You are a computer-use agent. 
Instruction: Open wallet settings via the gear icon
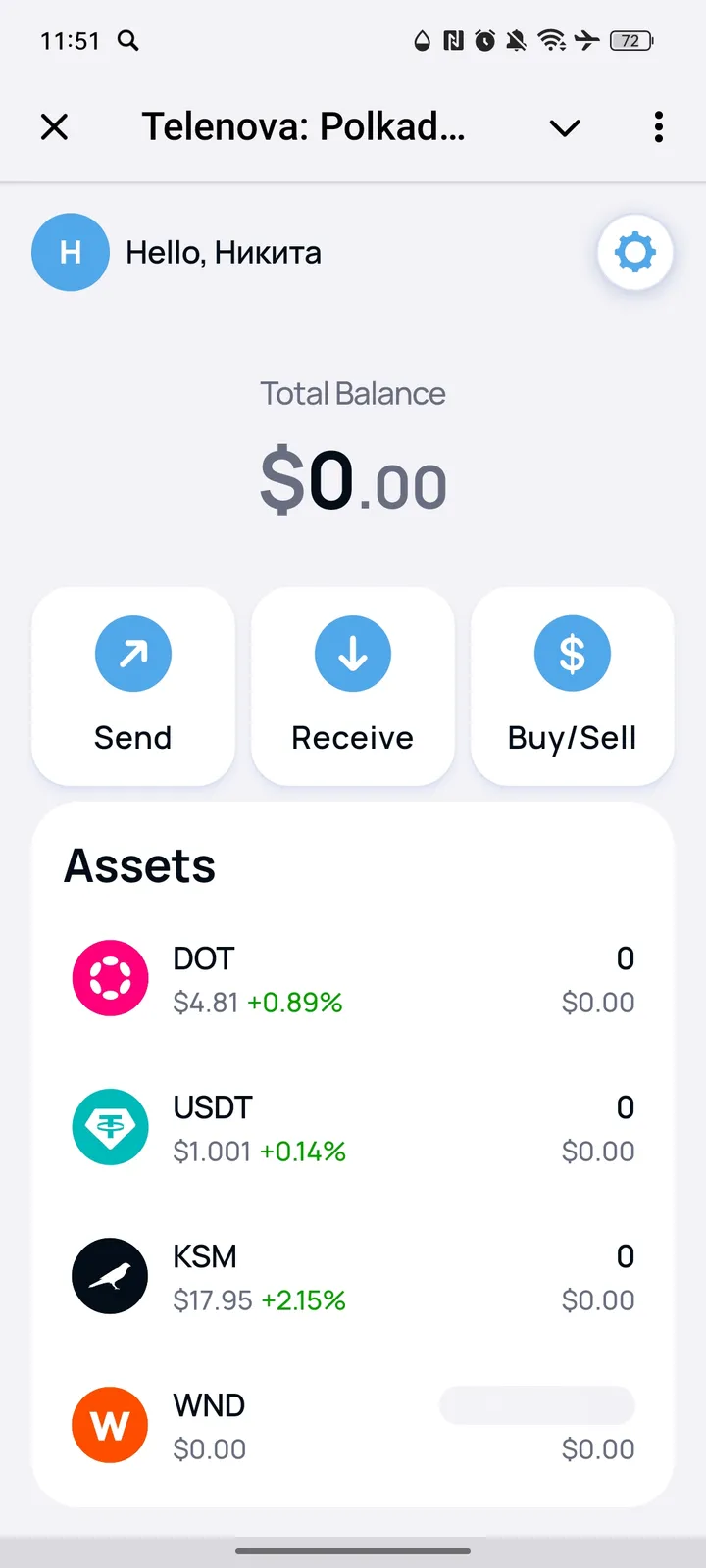(x=634, y=252)
